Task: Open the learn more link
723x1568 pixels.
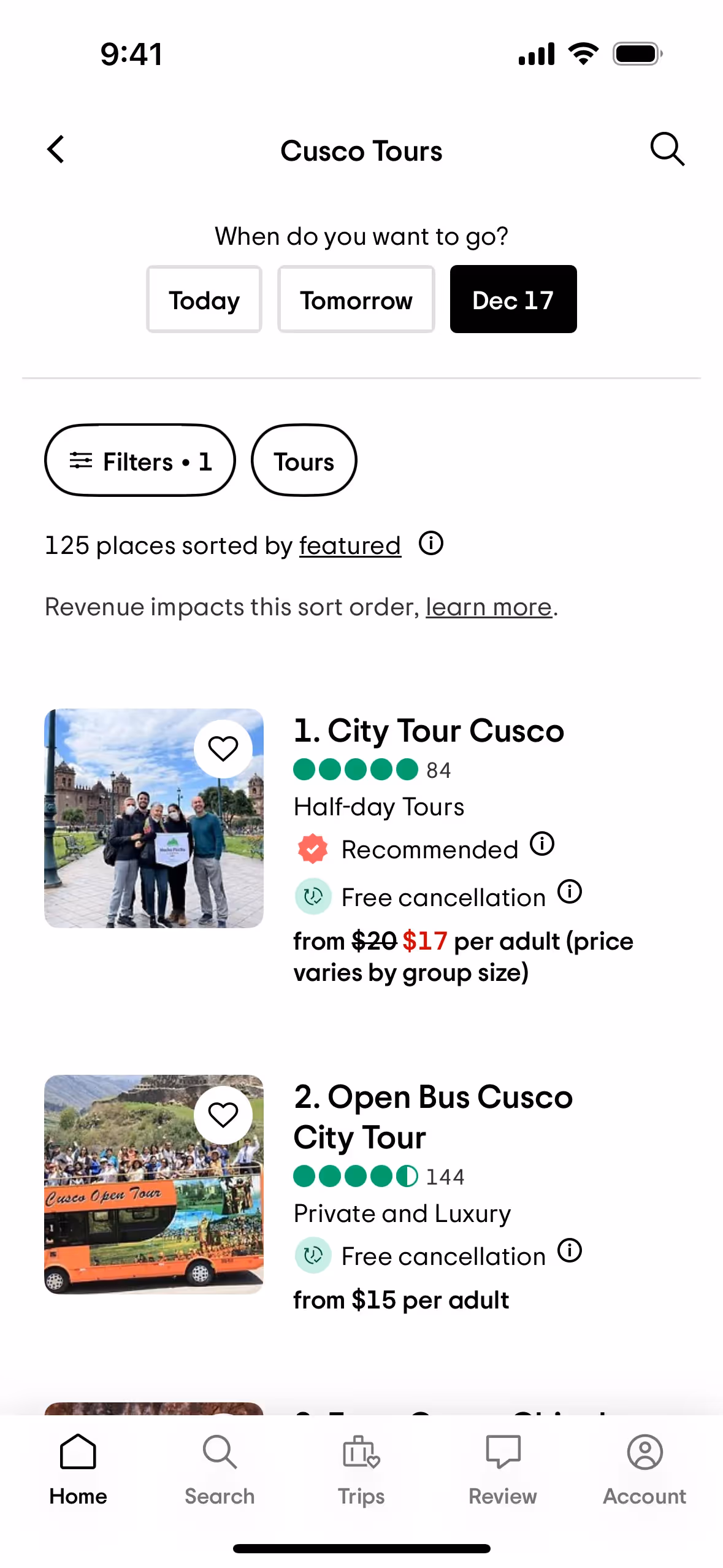Action: click(x=489, y=607)
